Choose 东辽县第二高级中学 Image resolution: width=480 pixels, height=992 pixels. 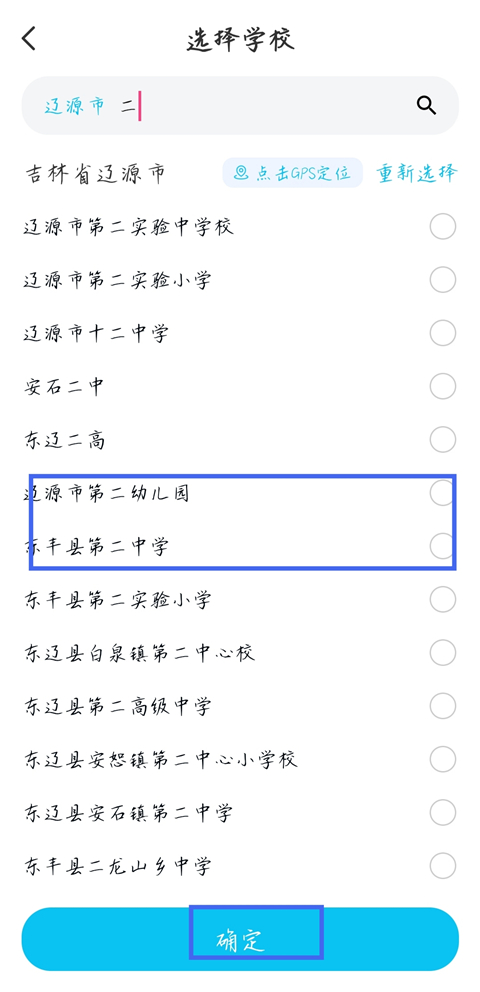tap(240, 705)
